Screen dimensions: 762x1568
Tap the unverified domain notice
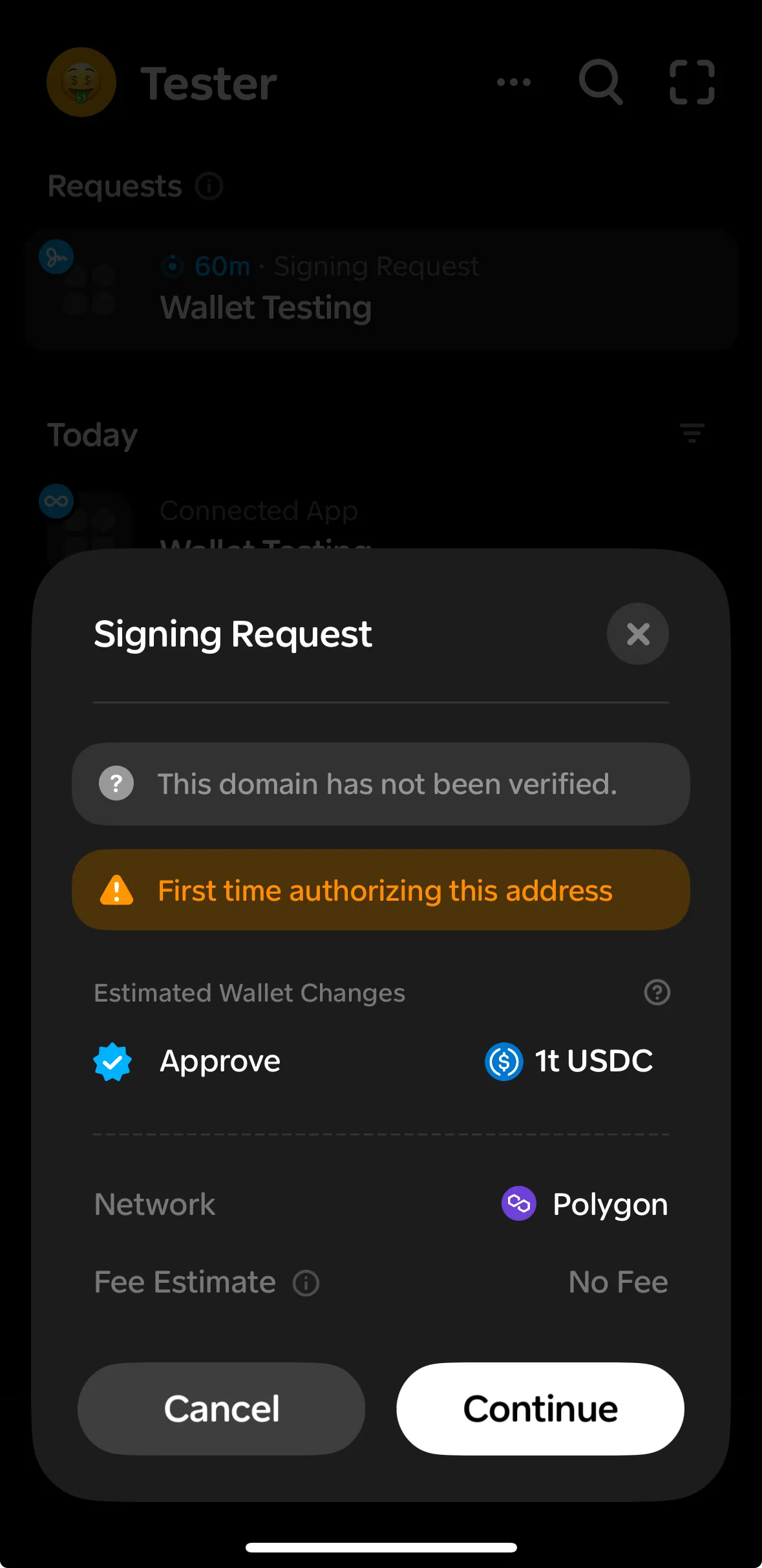tap(381, 784)
